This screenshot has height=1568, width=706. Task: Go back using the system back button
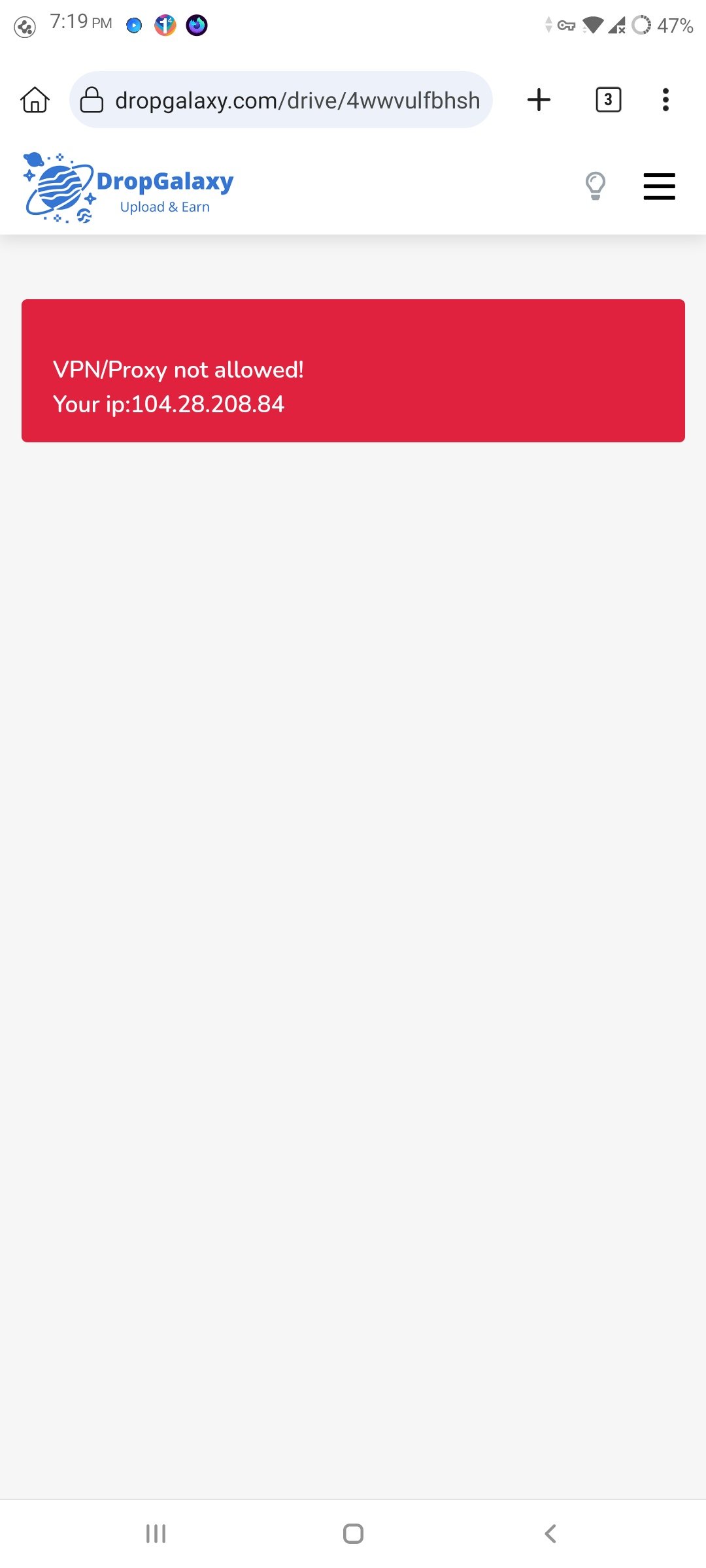[550, 1533]
